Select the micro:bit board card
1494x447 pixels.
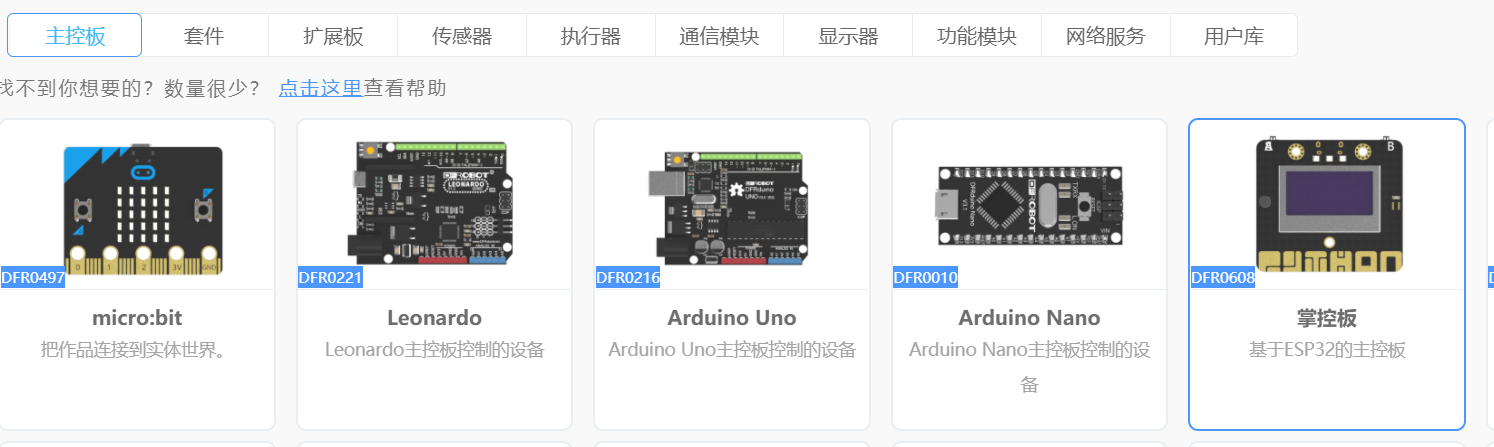[137, 274]
